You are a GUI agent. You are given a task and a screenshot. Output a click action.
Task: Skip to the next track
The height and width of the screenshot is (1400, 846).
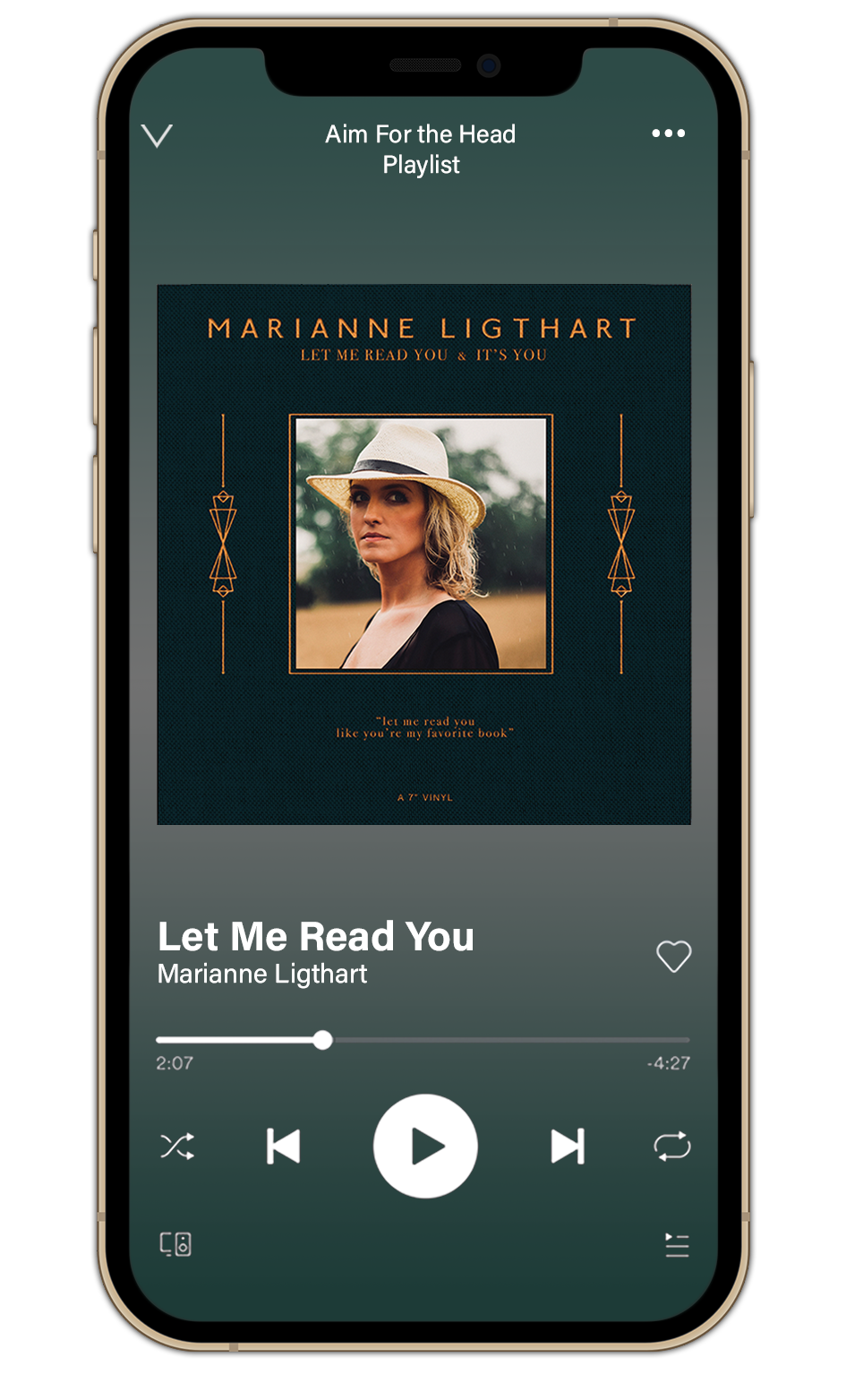click(567, 1147)
